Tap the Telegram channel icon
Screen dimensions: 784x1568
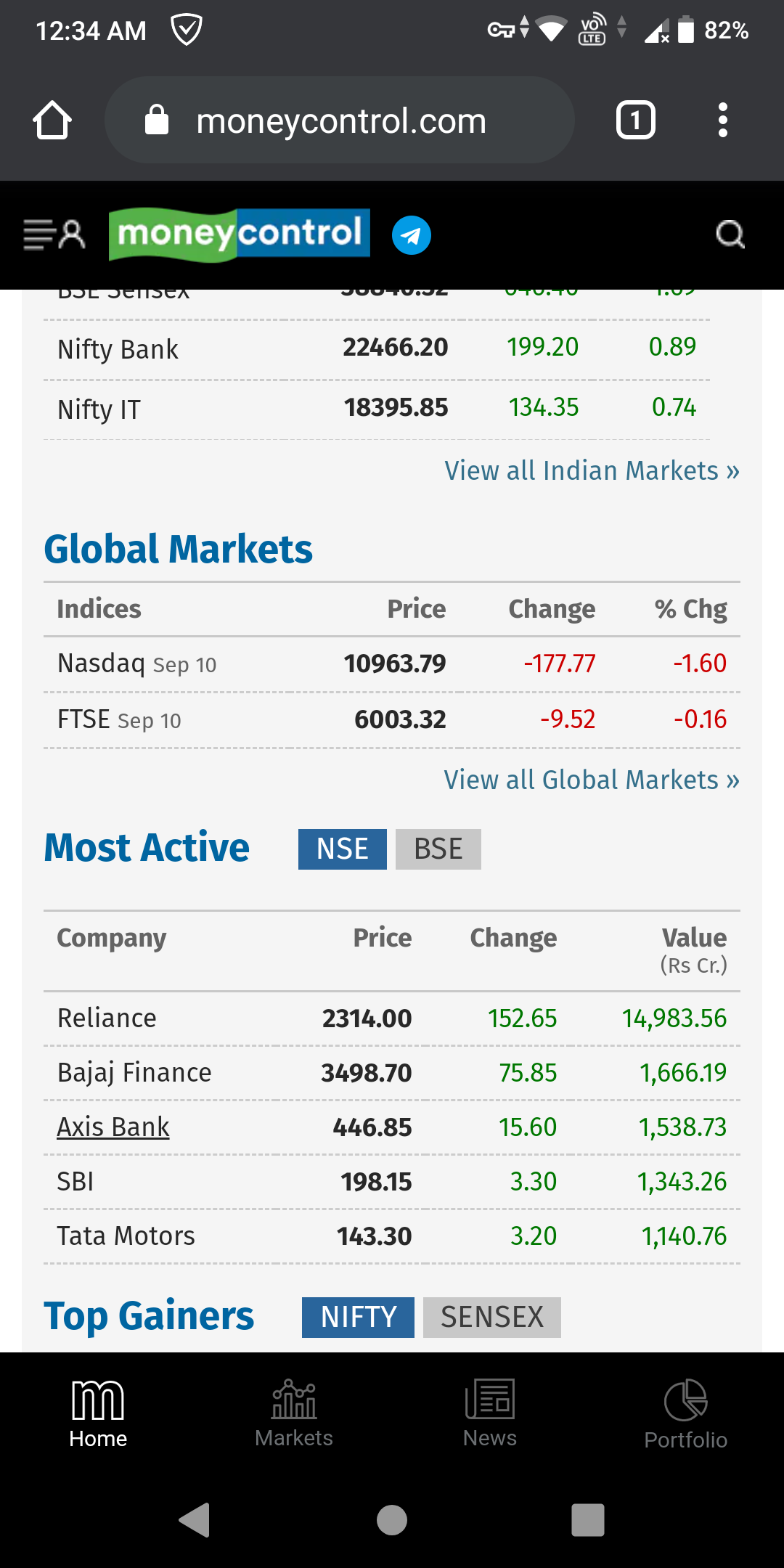(411, 235)
